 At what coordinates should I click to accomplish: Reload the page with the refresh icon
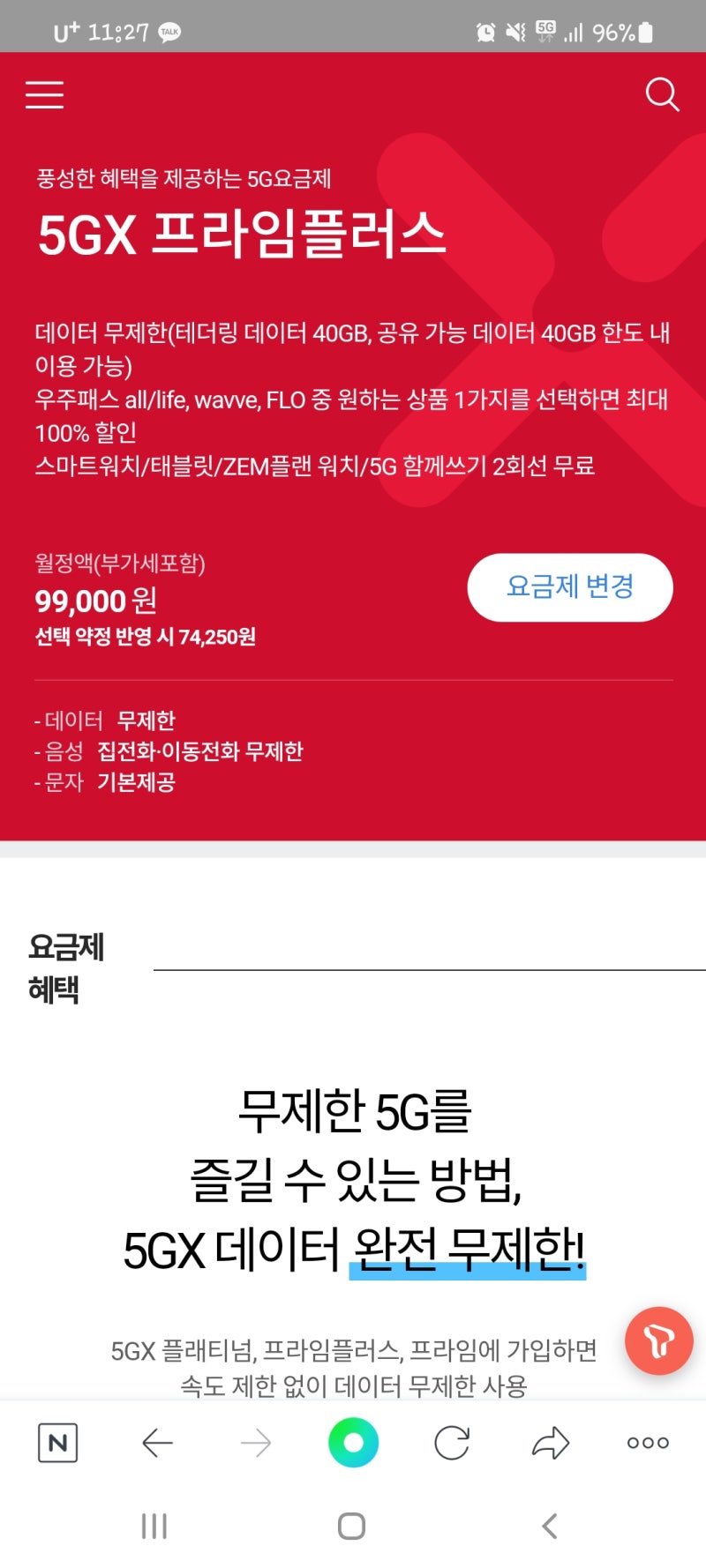(x=452, y=1443)
